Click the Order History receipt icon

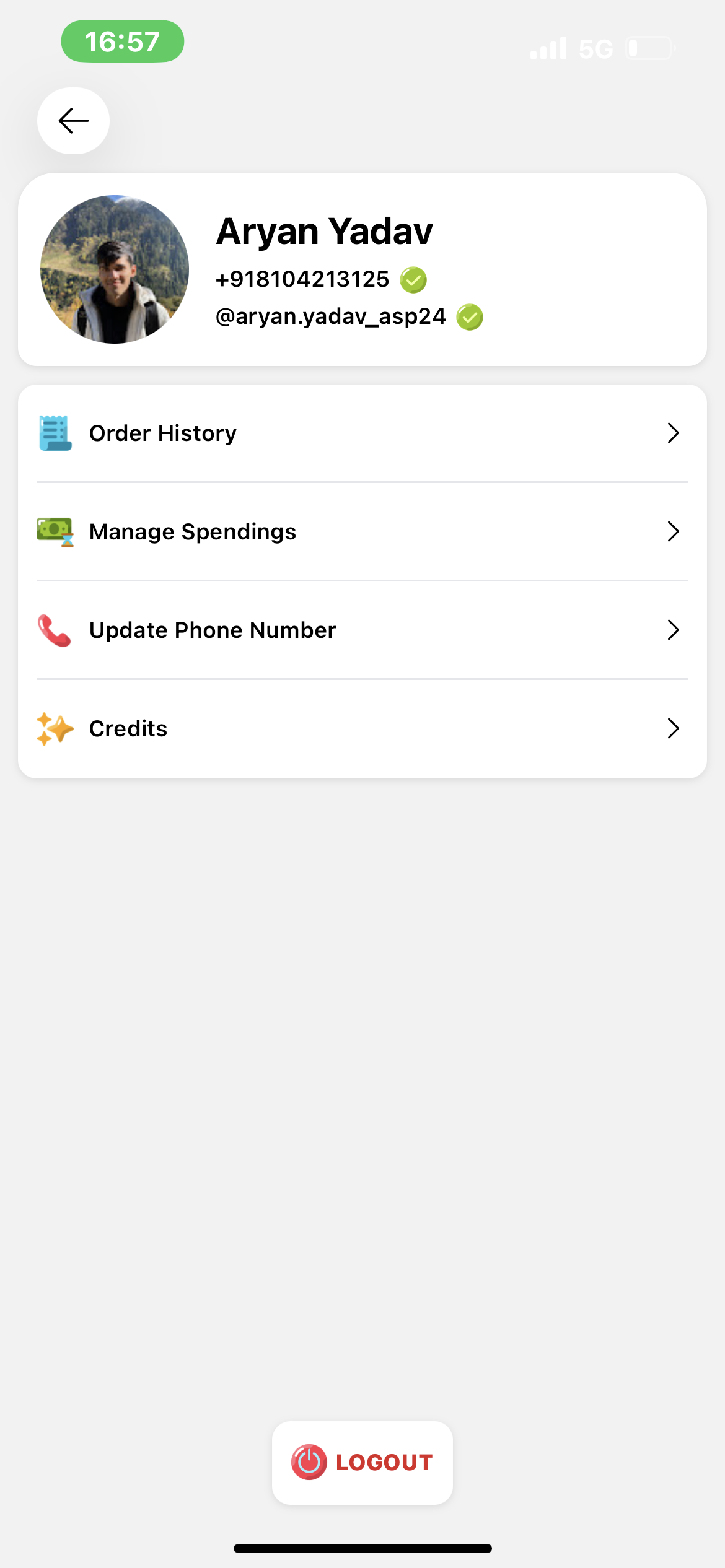[55, 432]
